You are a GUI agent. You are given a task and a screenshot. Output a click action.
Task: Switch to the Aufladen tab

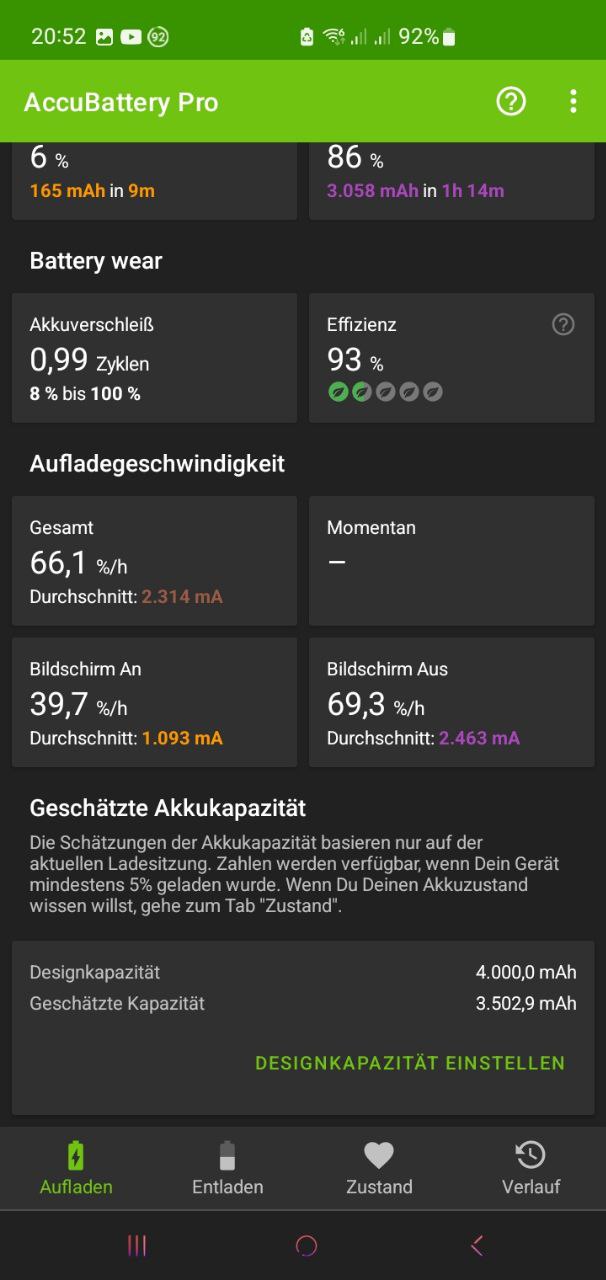(x=76, y=1168)
